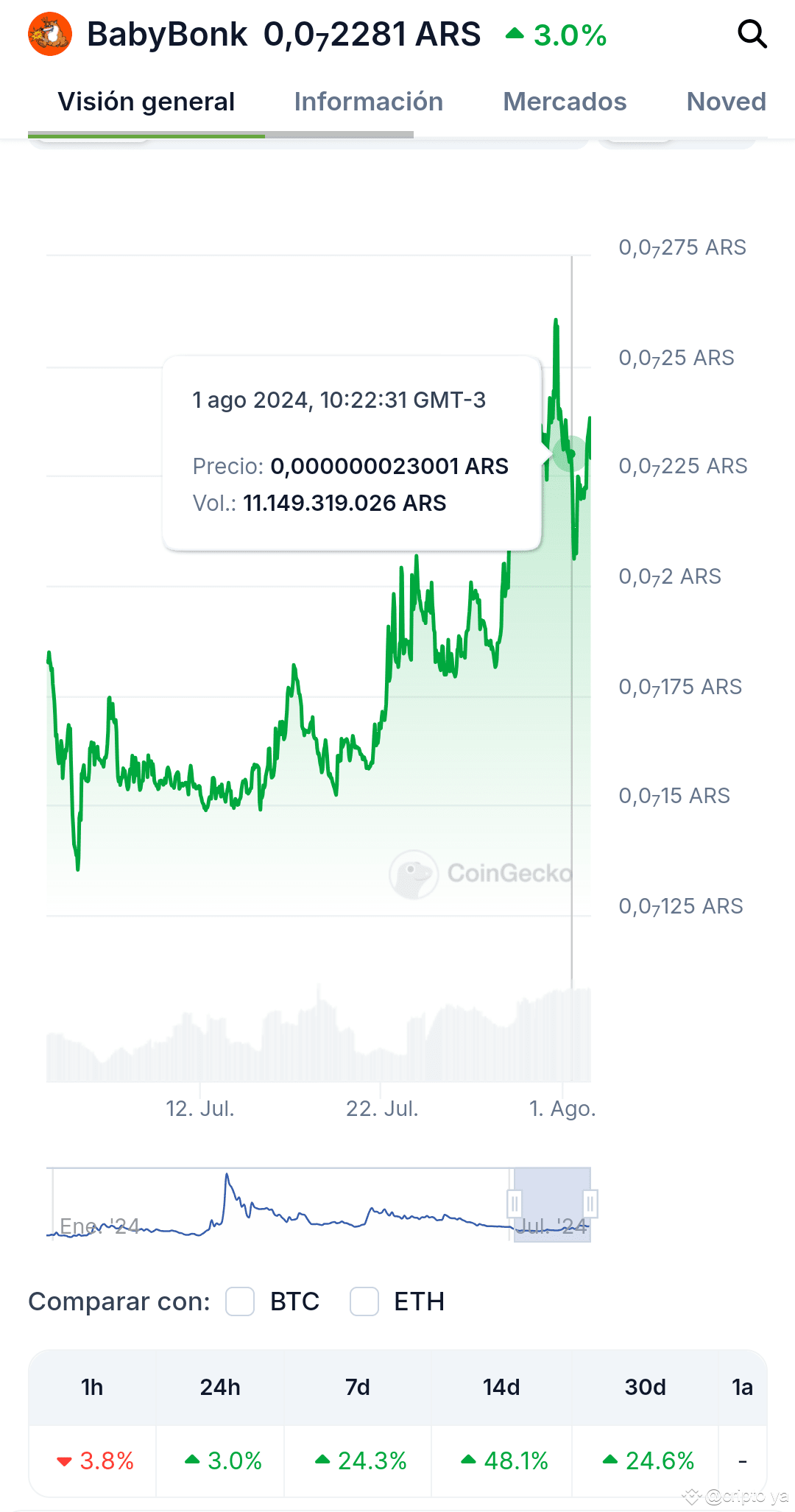Enable the ETH comparison checkbox
795x1512 pixels.
coord(364,1301)
